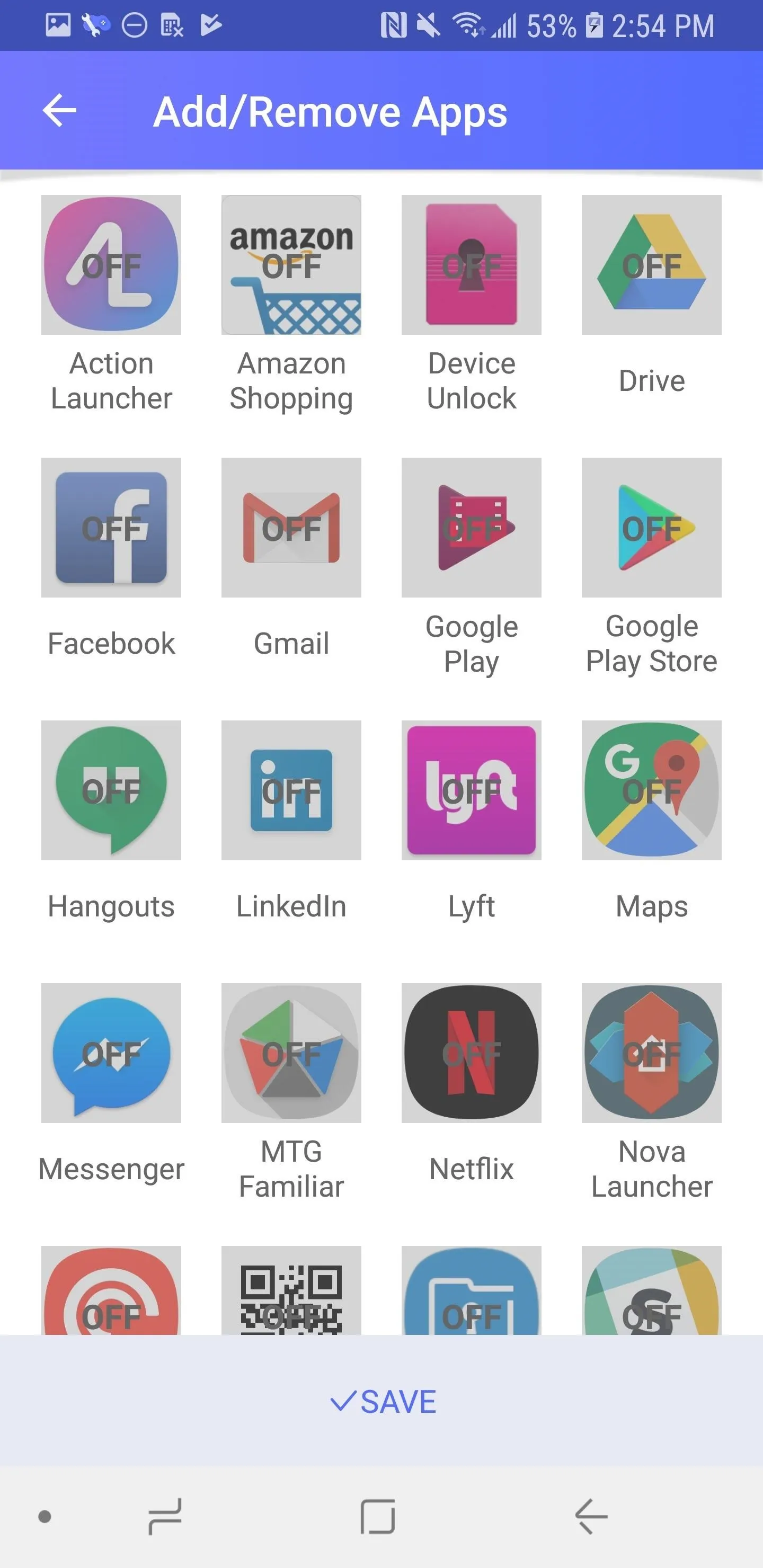
Task: Enable Messenger
Action: (111, 1053)
